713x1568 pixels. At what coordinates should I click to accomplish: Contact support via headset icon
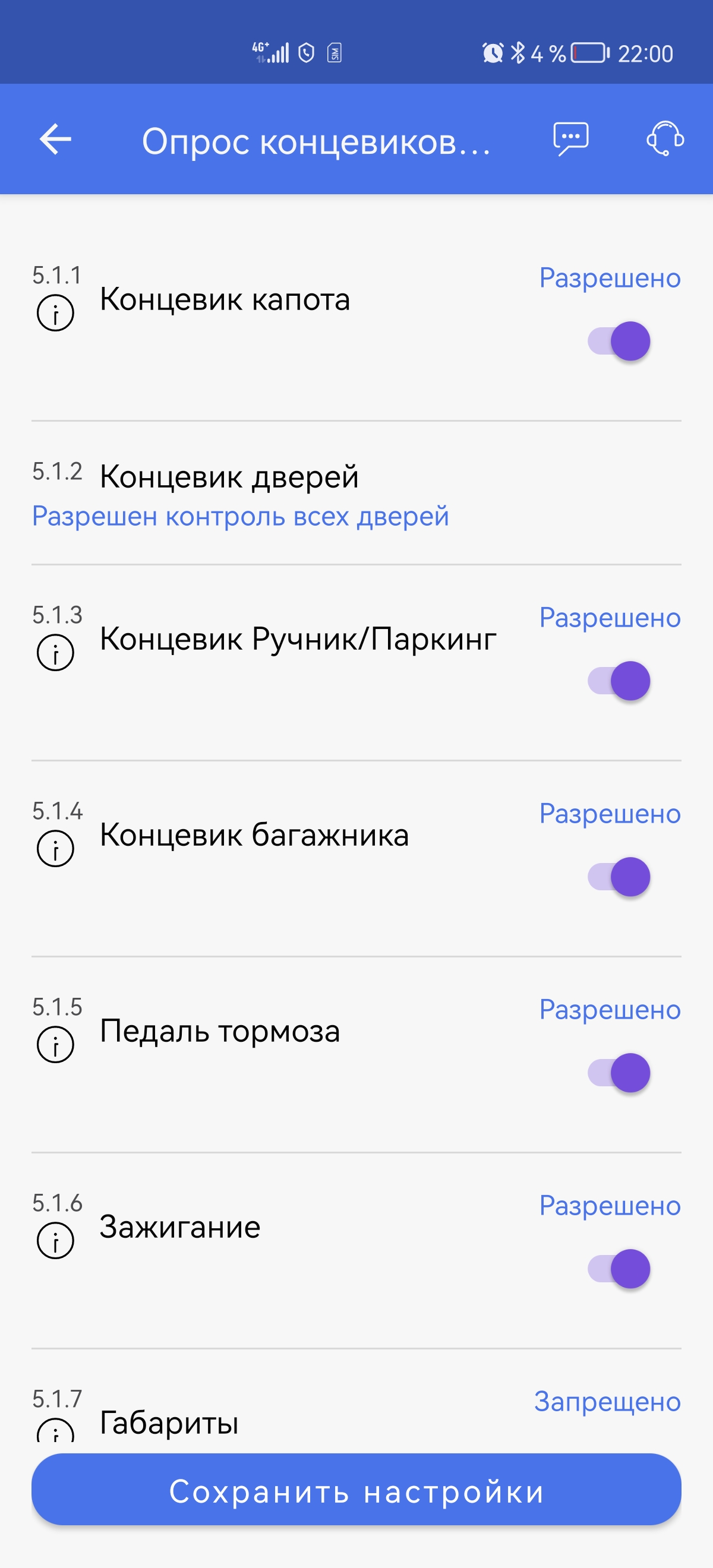pyautogui.click(x=664, y=139)
